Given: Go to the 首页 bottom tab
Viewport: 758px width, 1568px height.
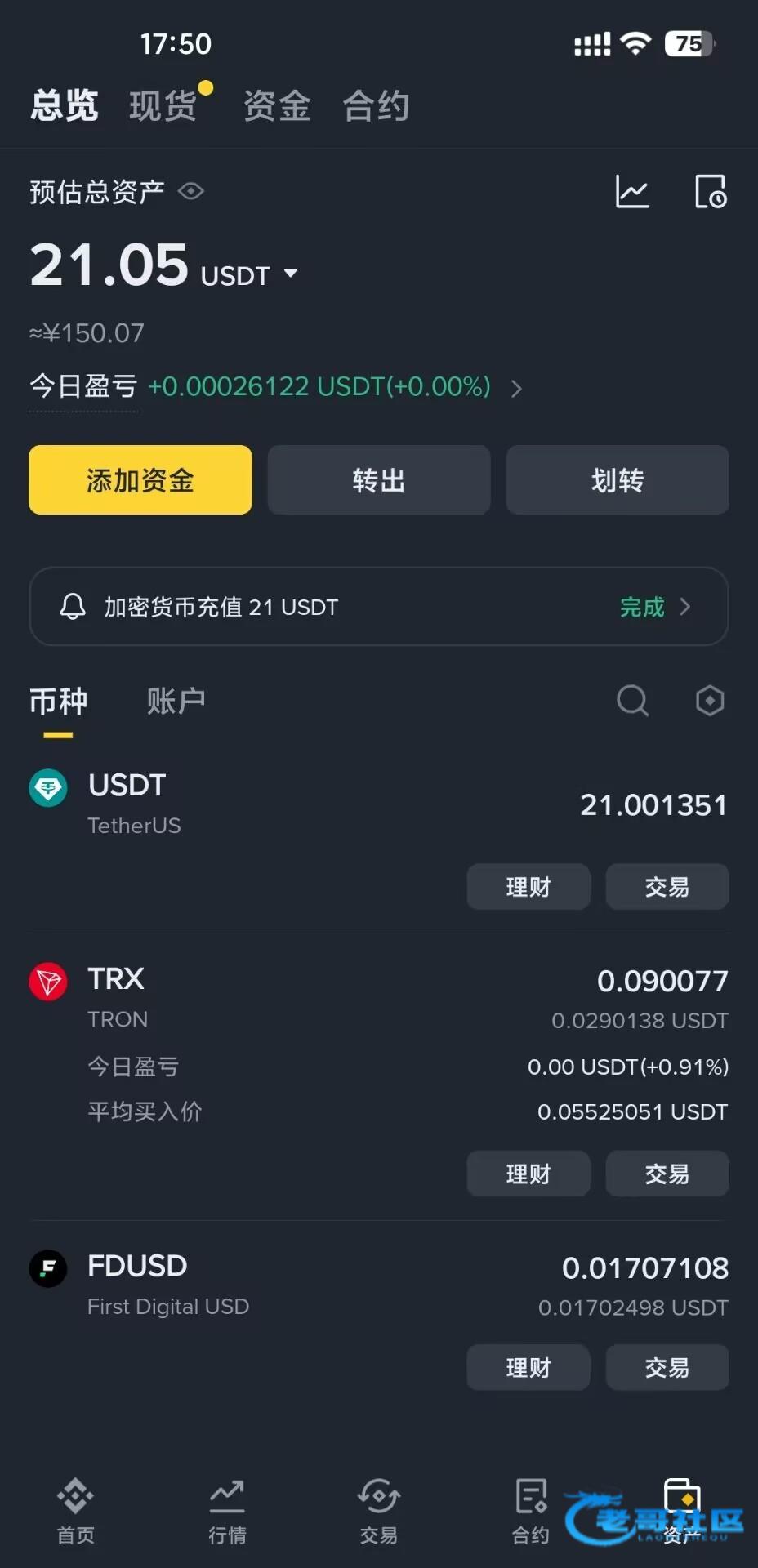Looking at the screenshot, I should click(x=75, y=1511).
